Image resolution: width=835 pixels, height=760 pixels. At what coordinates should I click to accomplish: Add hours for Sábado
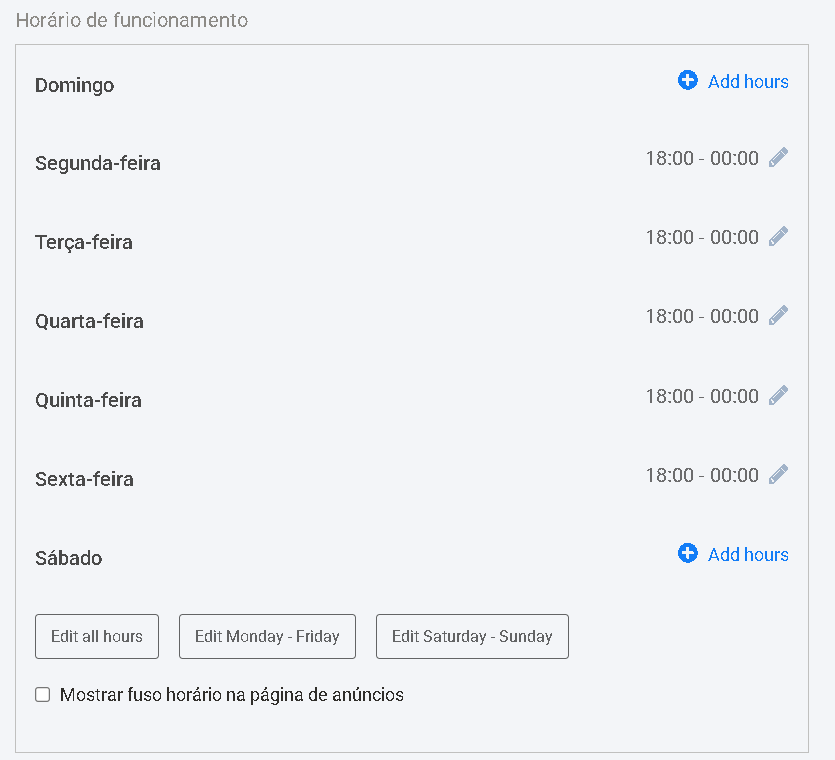pyautogui.click(x=733, y=555)
